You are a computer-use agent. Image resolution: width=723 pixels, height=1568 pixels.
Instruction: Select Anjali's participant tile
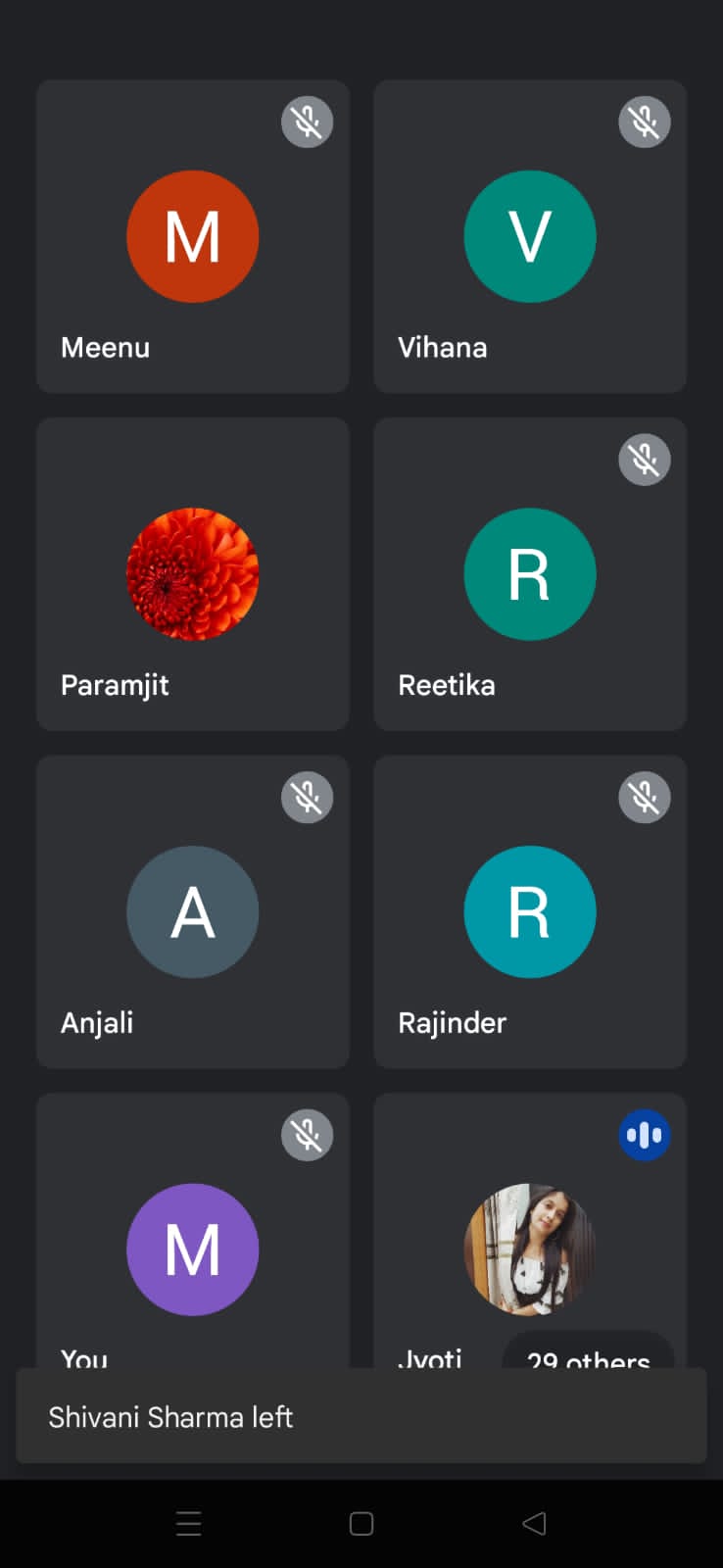193,911
